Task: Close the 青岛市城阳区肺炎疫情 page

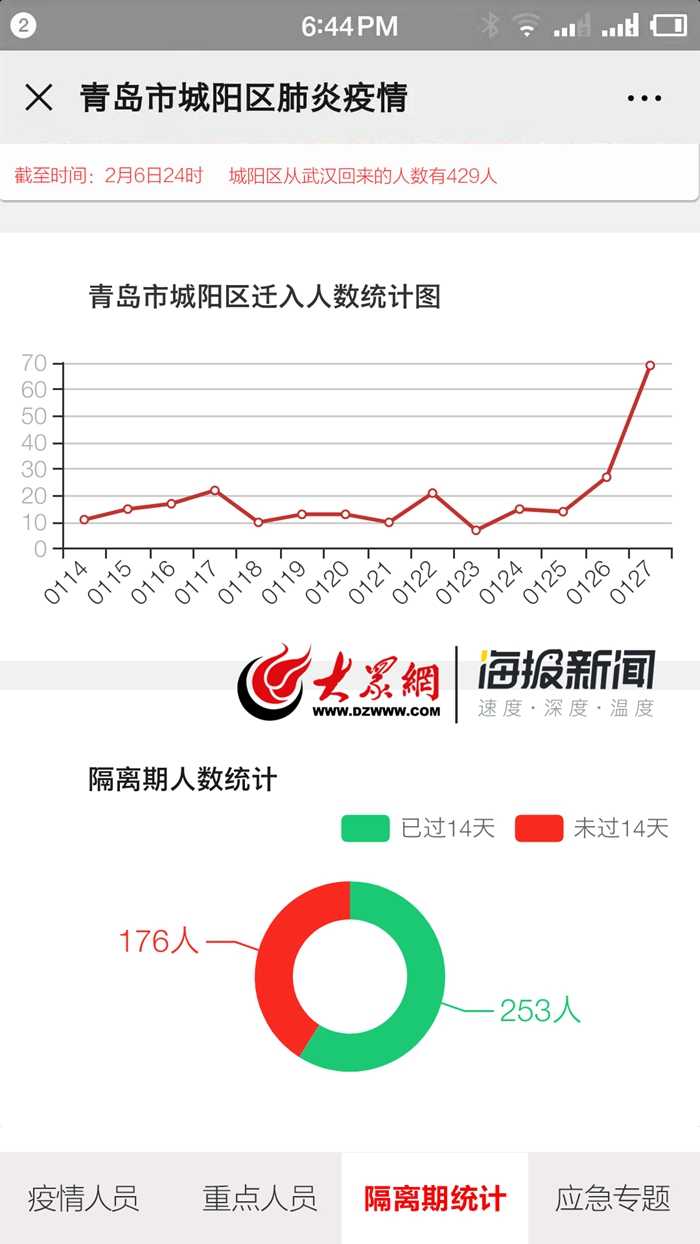Action: (x=39, y=98)
